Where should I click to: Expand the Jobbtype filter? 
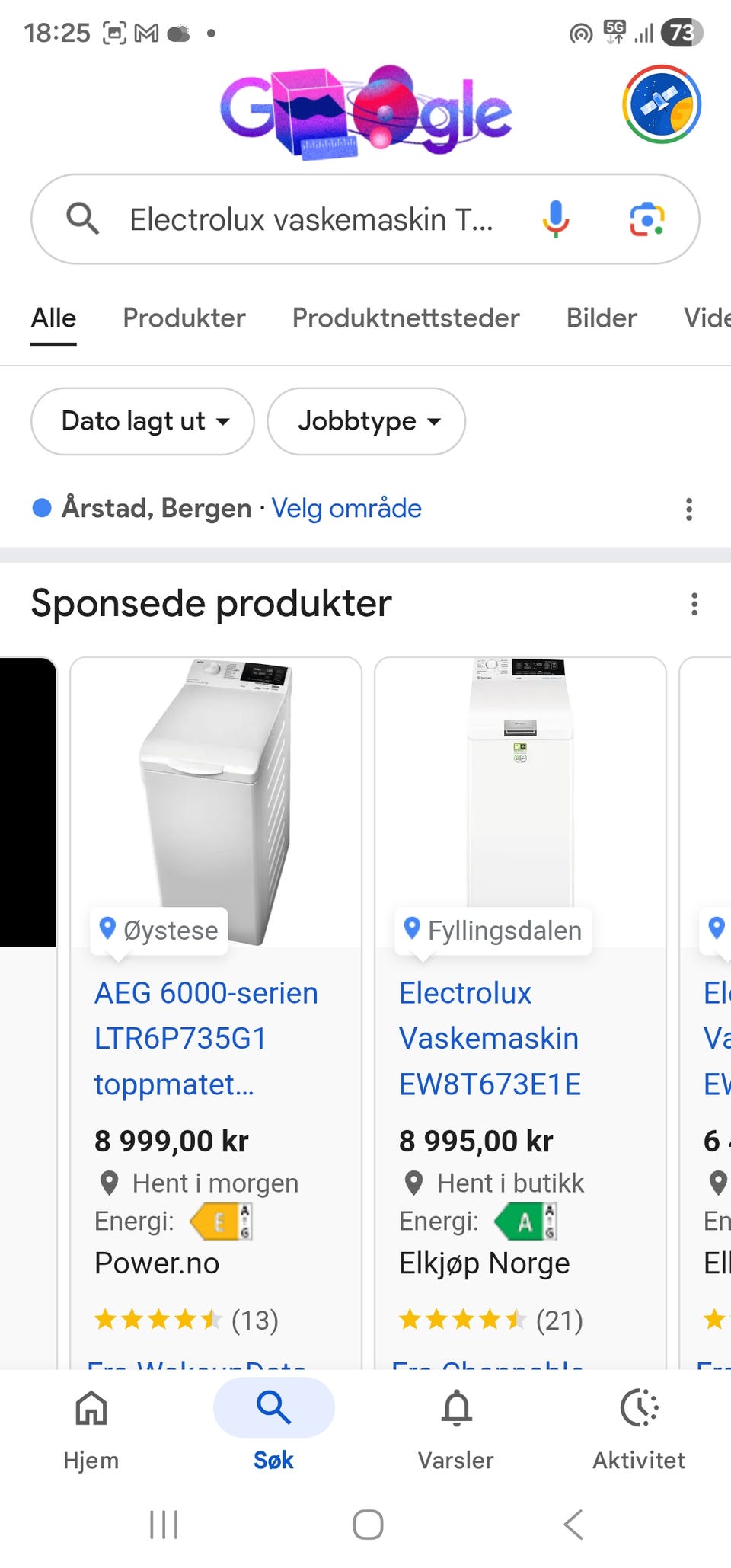(366, 421)
